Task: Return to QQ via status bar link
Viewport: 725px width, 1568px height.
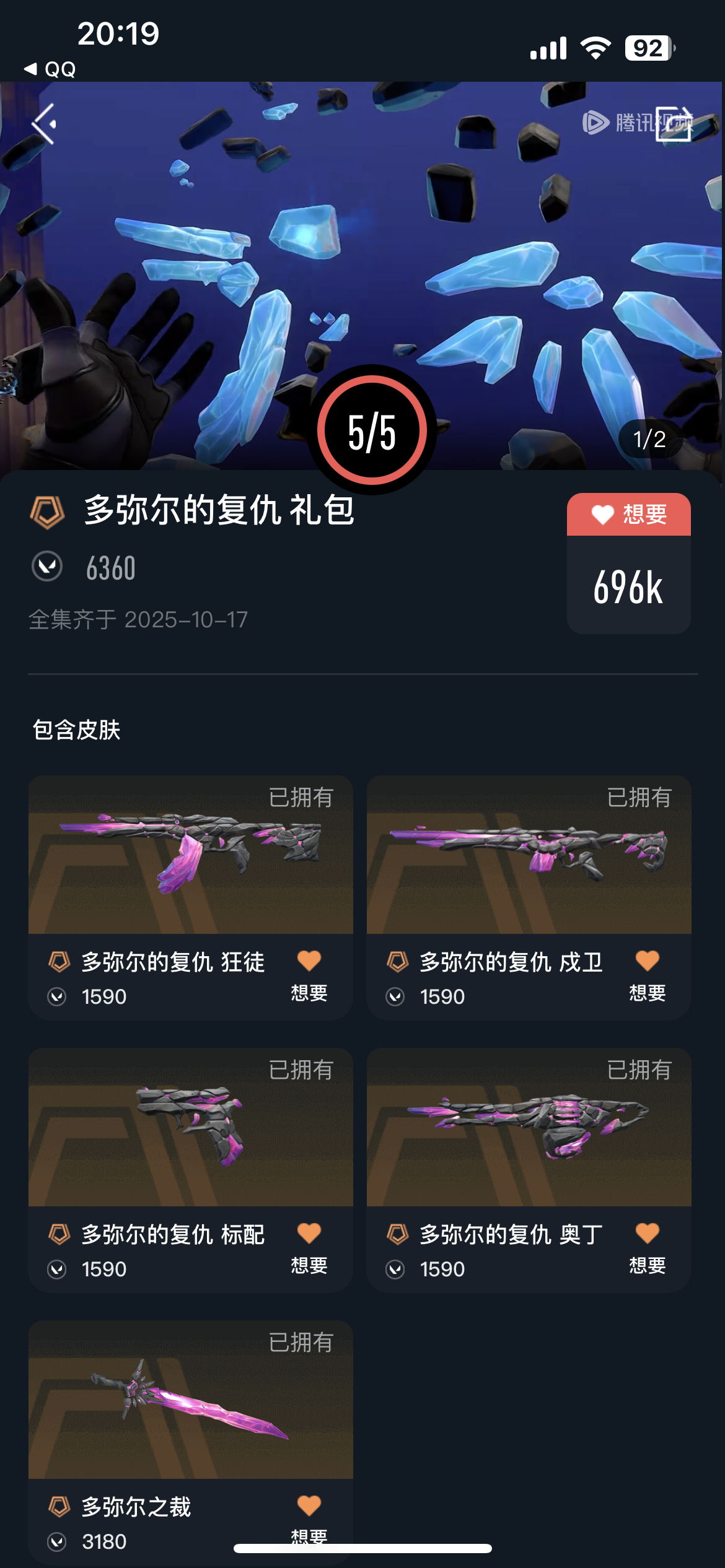Action: tap(51, 69)
